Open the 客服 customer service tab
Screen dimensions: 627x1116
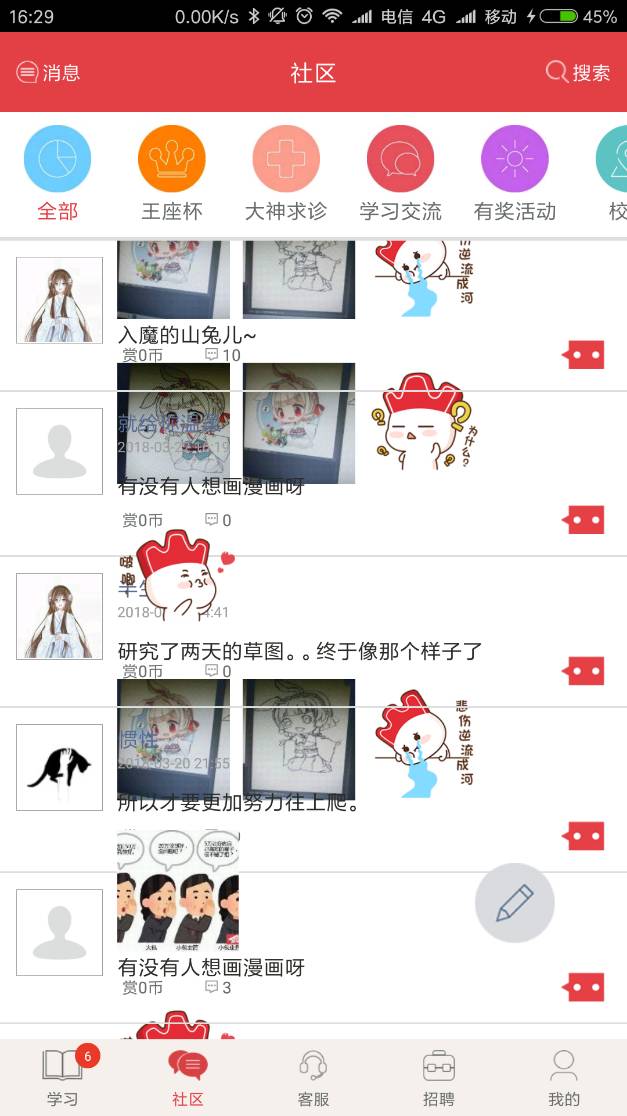point(313,1076)
